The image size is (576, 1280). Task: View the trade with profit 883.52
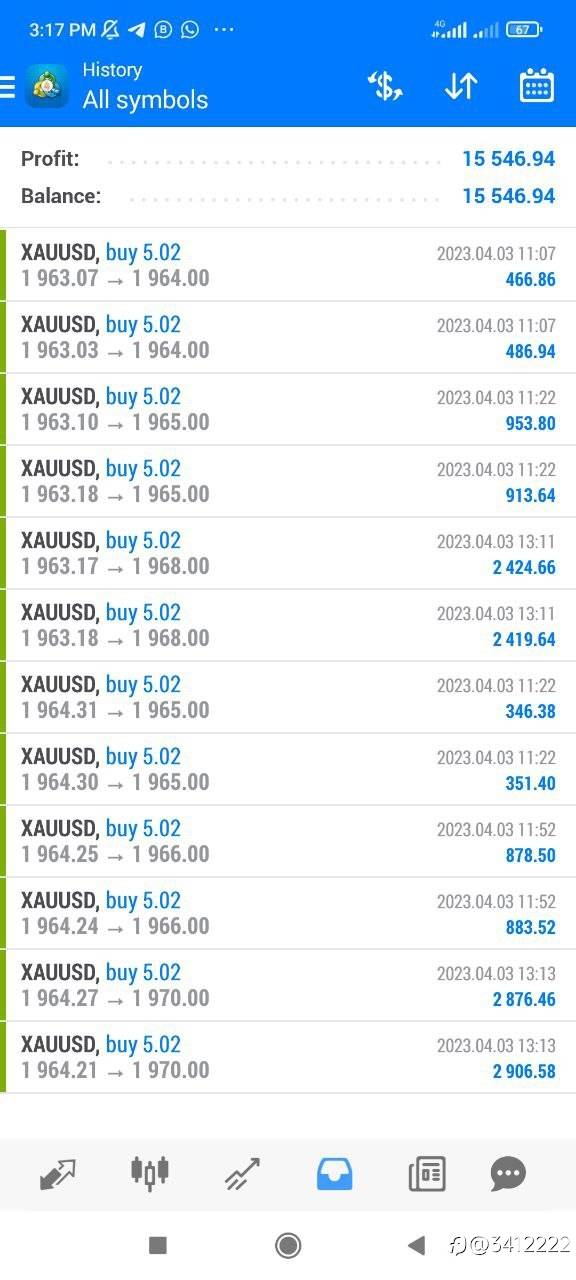[x=288, y=913]
